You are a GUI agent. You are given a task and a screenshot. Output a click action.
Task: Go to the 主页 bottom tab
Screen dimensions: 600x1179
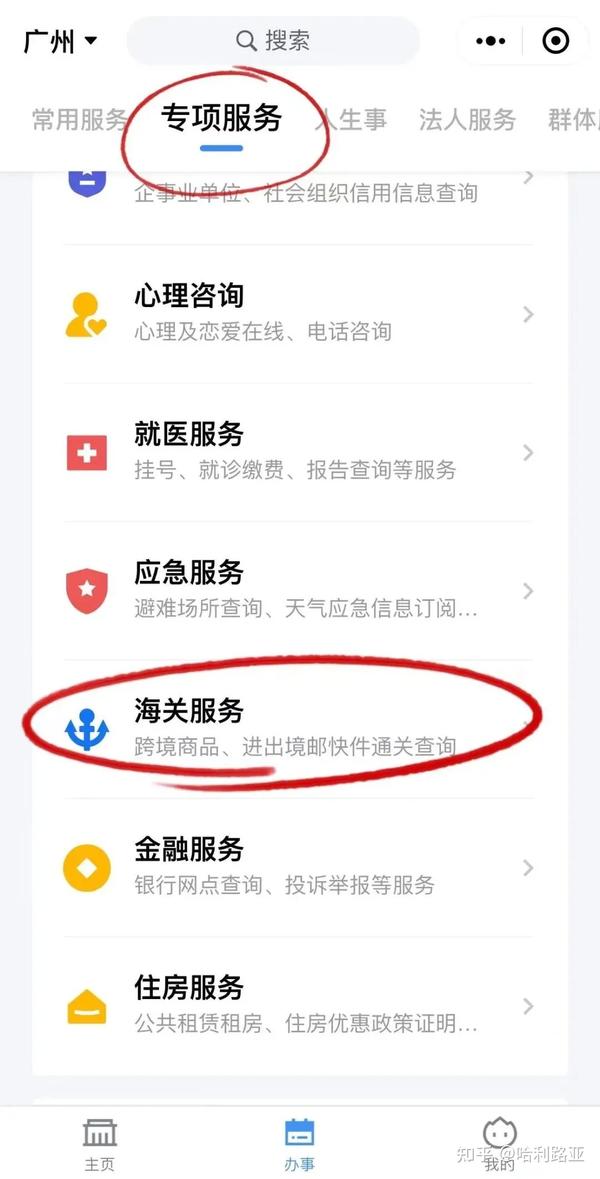pos(99,1144)
